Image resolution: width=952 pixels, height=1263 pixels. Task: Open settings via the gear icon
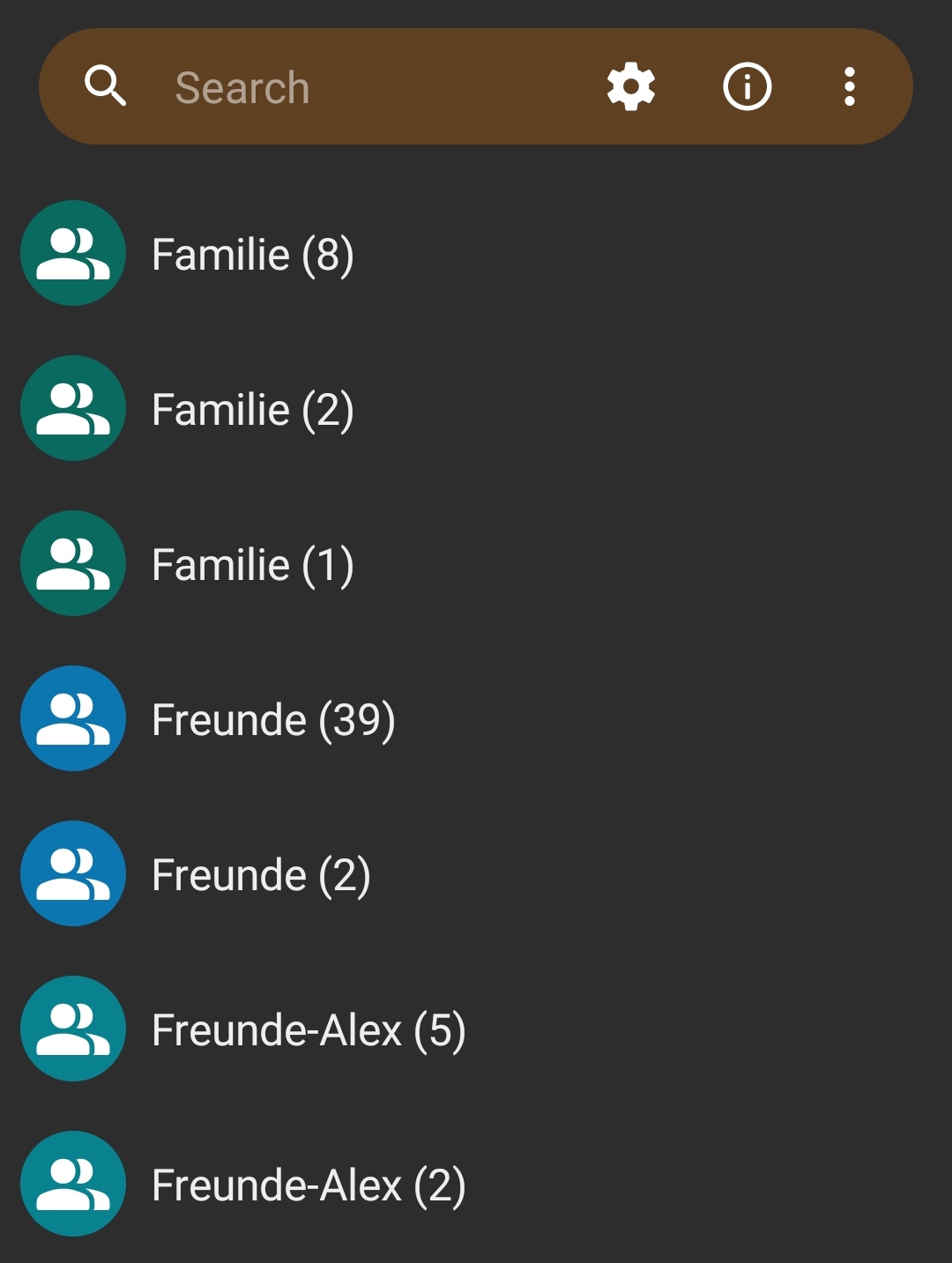(631, 87)
